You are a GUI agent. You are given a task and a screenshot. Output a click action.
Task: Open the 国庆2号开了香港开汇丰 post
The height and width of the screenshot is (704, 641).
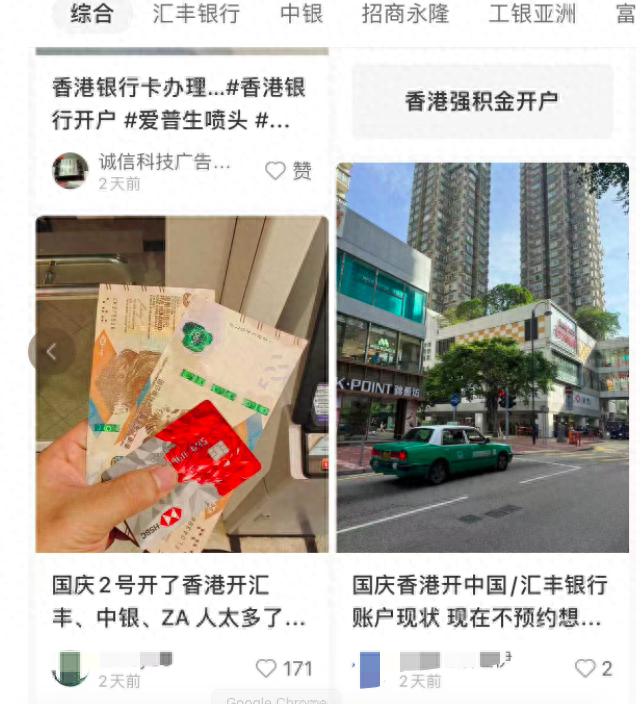click(x=179, y=601)
